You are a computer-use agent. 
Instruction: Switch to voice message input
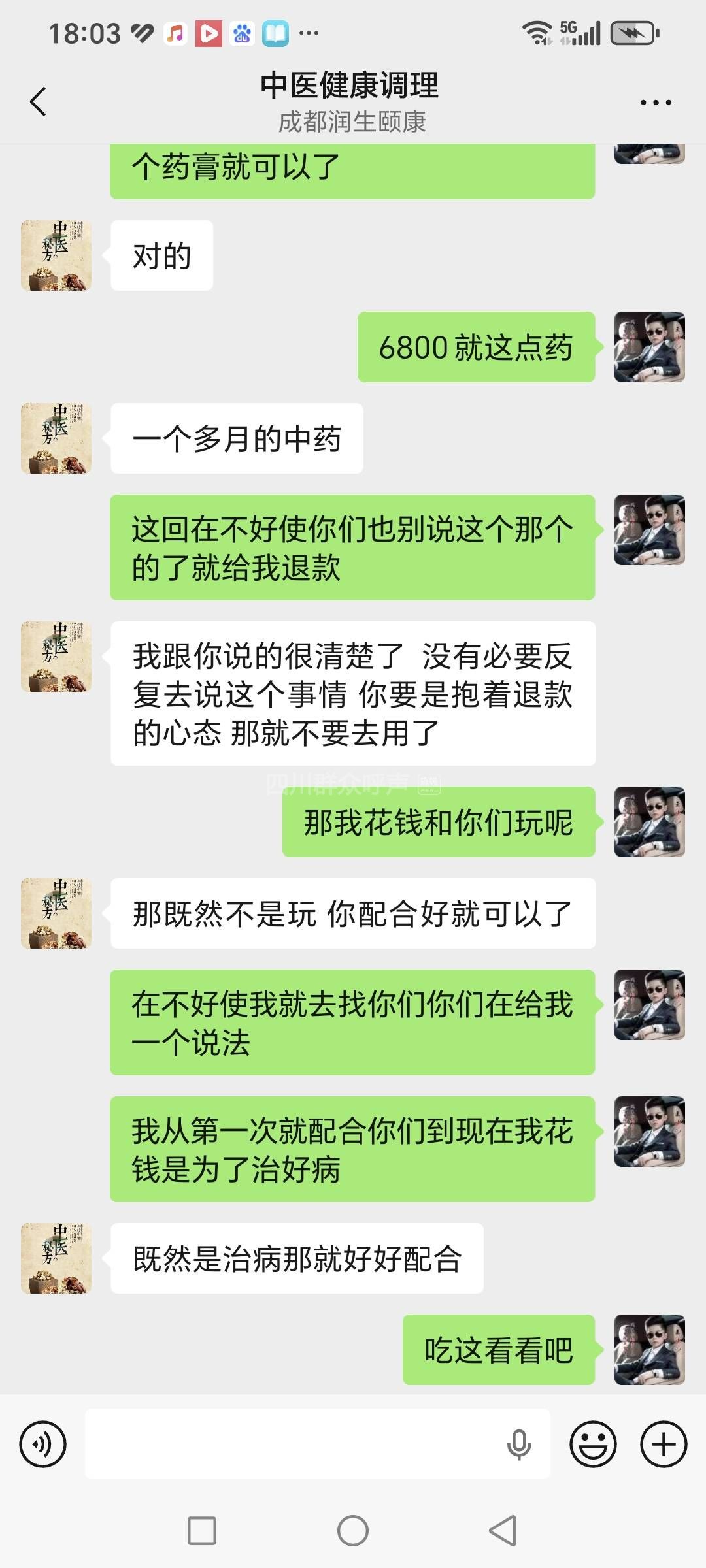(x=43, y=1444)
